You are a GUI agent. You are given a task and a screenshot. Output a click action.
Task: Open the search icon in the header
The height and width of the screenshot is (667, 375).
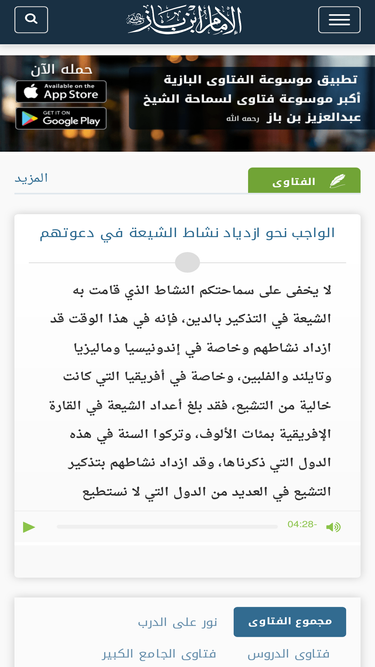click(x=31, y=20)
